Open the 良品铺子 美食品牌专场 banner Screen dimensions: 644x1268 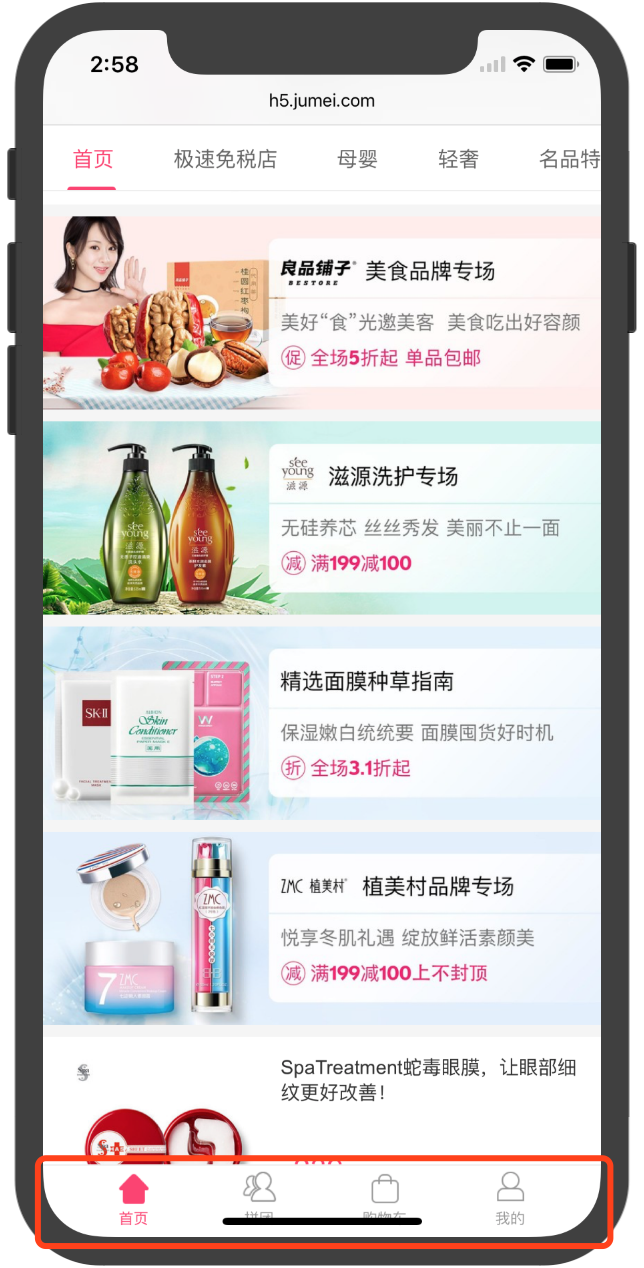[x=321, y=313]
